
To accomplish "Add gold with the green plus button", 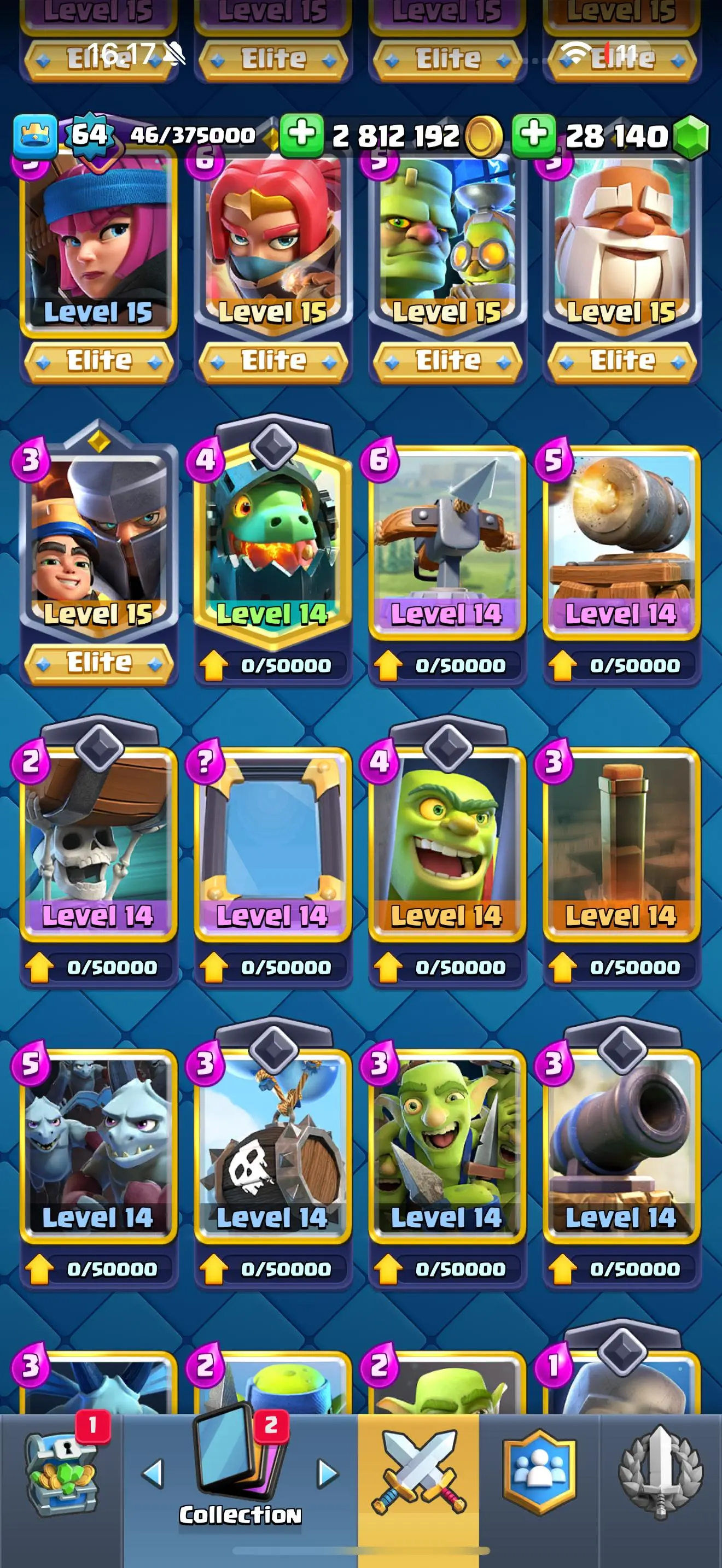I will 301,134.
